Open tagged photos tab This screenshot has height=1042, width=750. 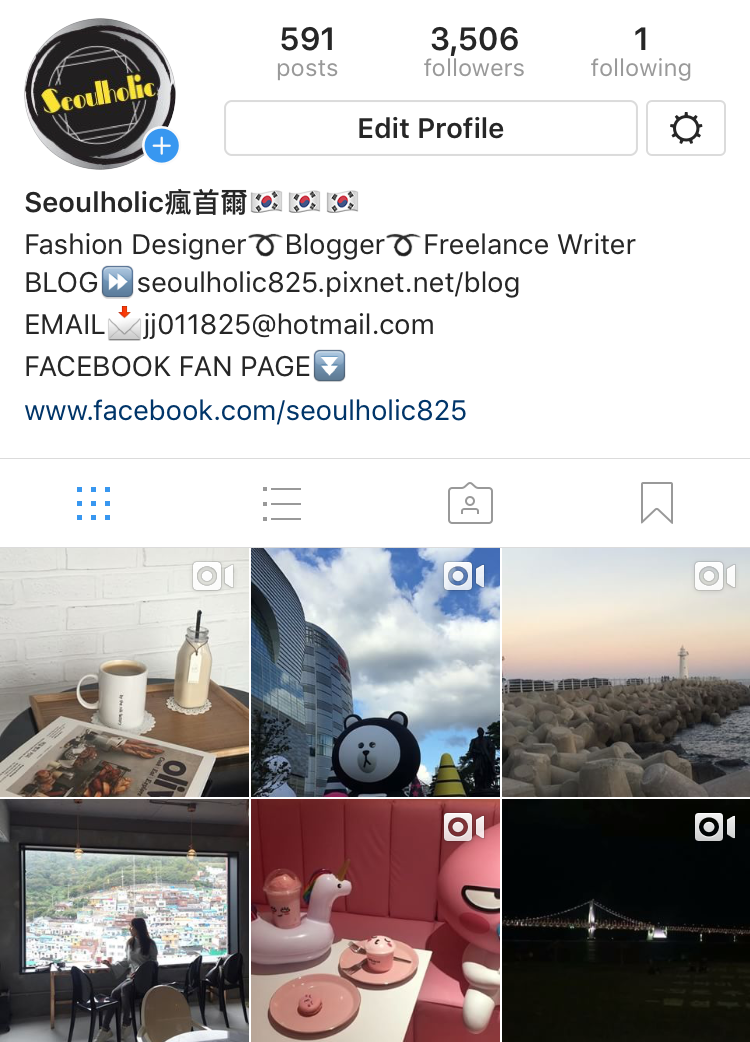pos(469,503)
